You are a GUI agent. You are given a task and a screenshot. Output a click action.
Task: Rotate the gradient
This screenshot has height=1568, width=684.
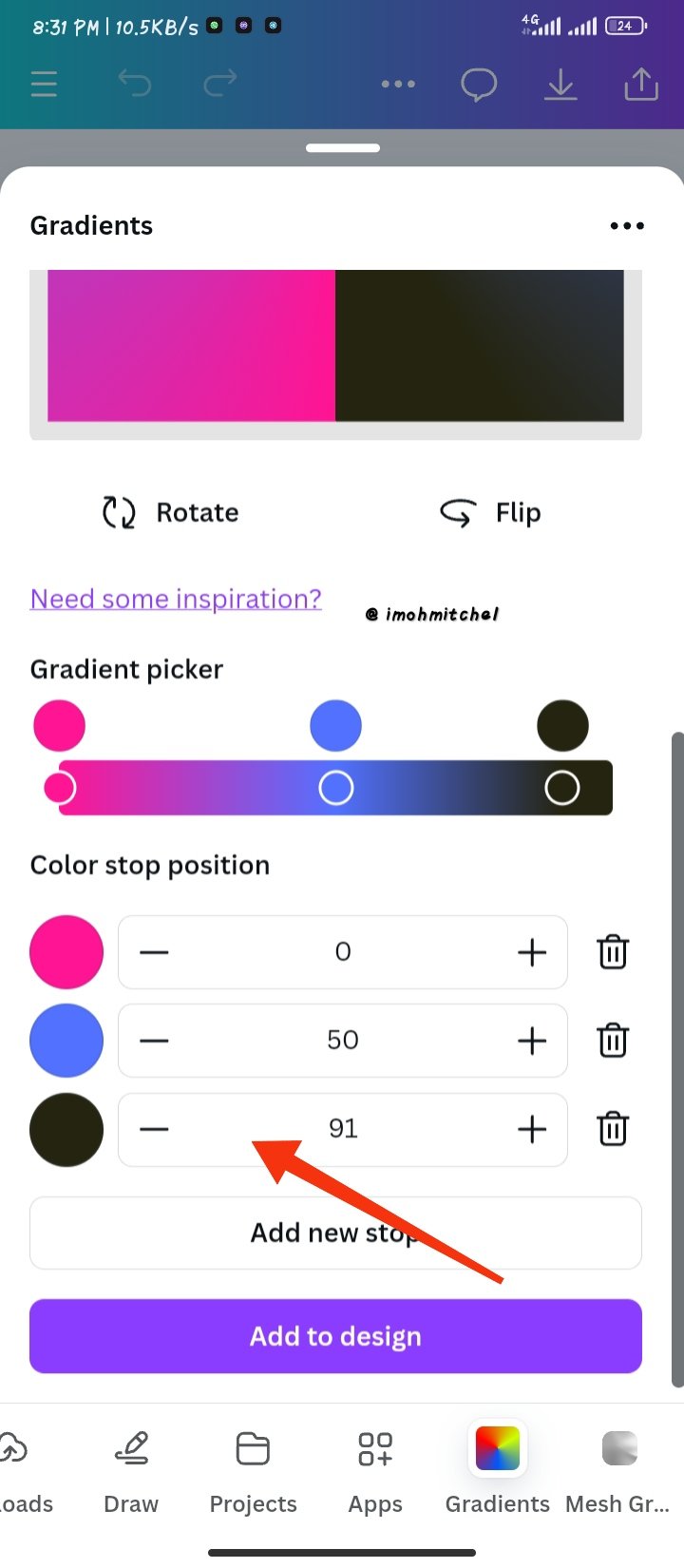pyautogui.click(x=171, y=512)
